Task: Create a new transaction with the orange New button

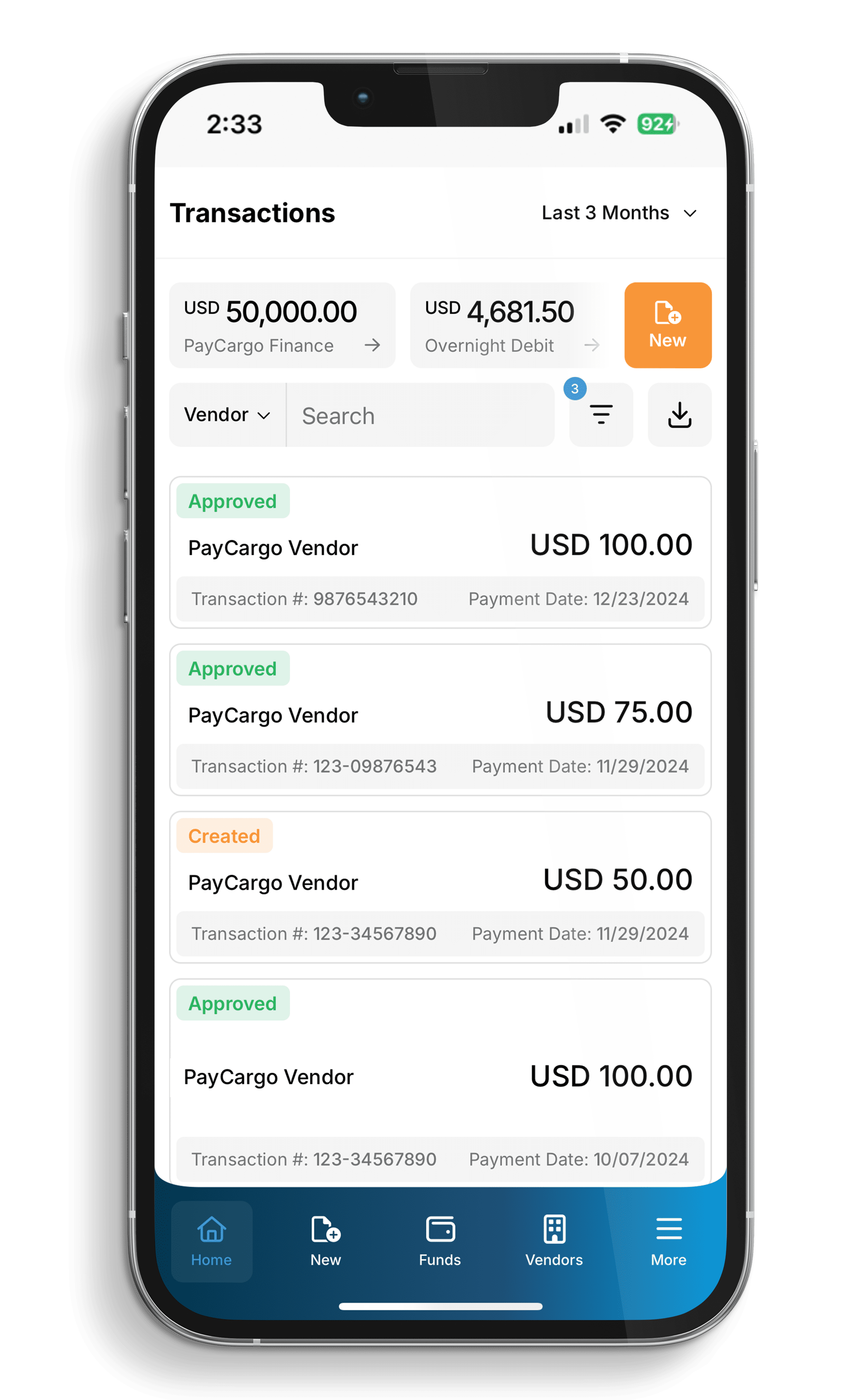Action: pyautogui.click(x=667, y=325)
